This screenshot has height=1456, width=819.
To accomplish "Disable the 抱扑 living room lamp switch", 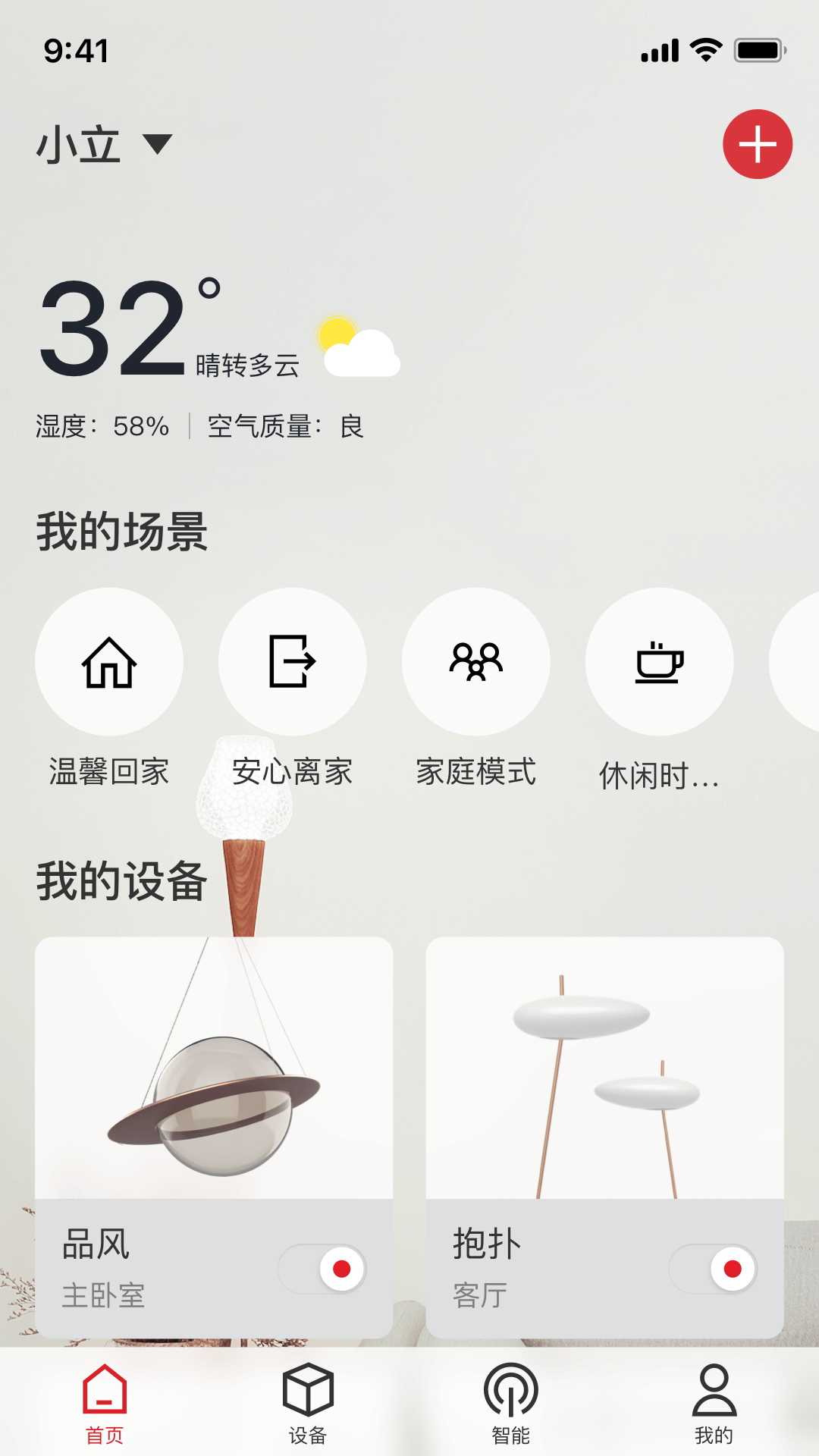I will click(713, 1267).
